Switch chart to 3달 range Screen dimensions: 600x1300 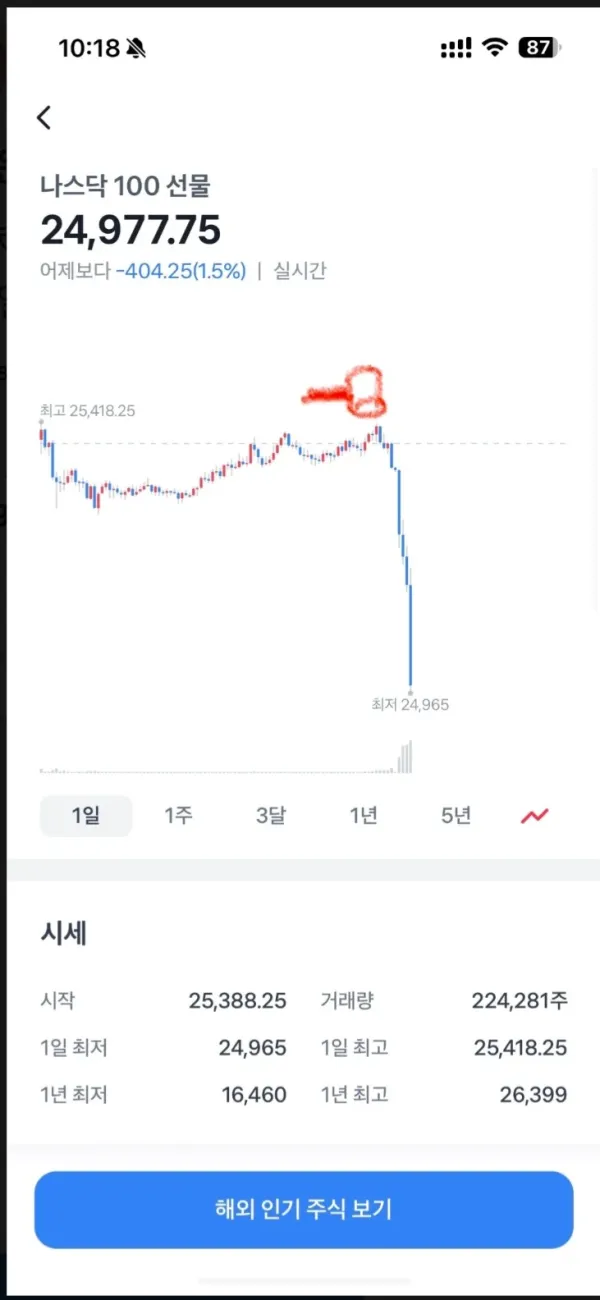(x=271, y=816)
